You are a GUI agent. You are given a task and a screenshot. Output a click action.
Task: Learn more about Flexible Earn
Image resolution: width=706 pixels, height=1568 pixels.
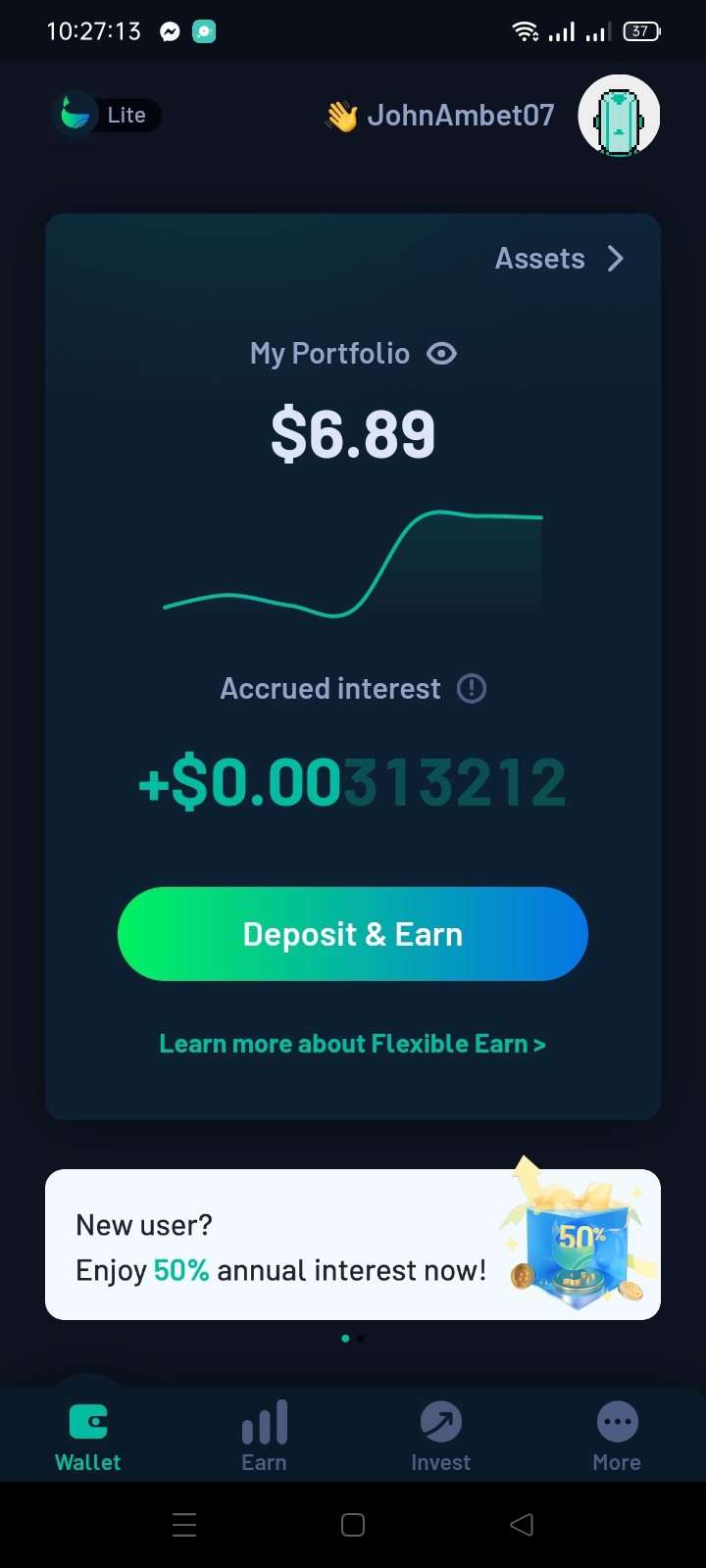click(353, 1044)
